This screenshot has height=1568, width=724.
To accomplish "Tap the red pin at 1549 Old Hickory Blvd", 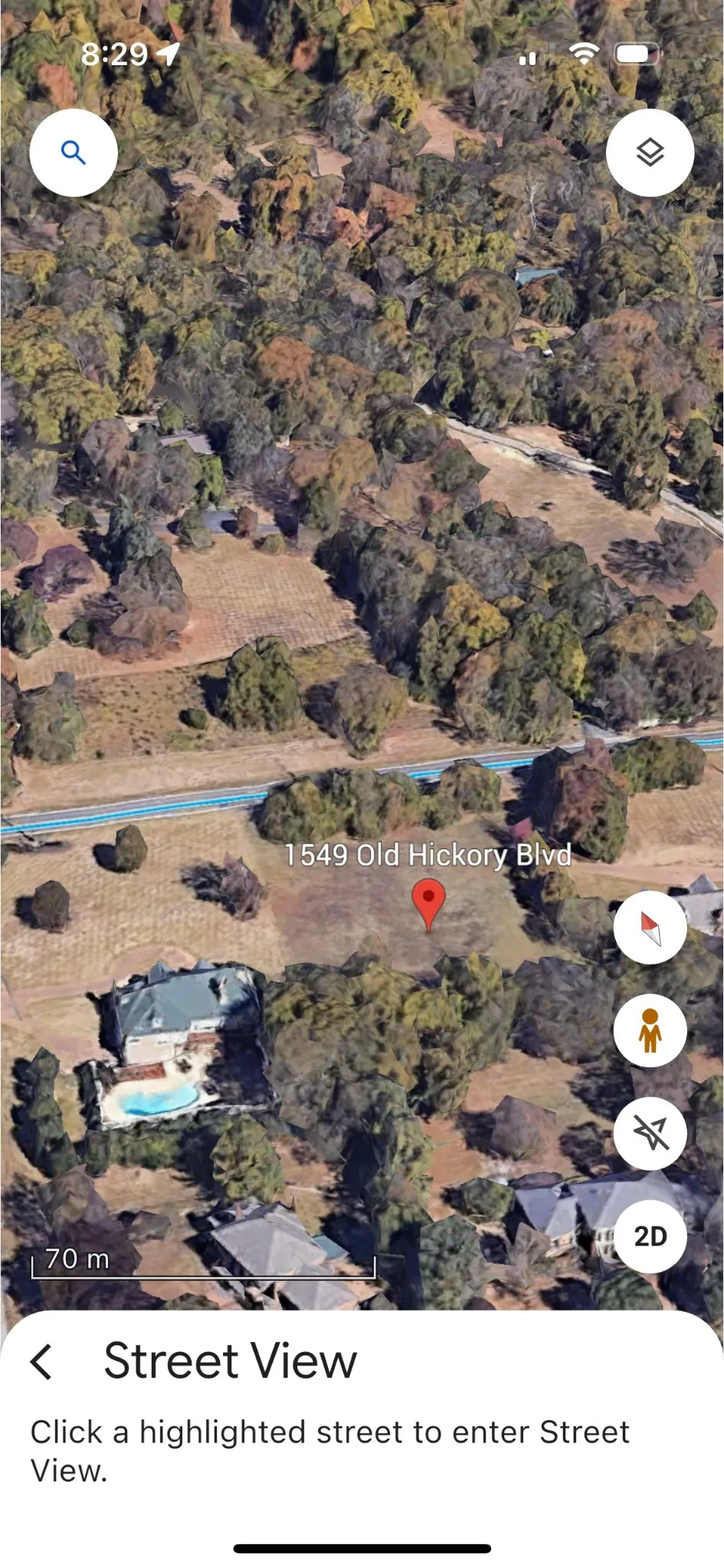I will [x=428, y=905].
